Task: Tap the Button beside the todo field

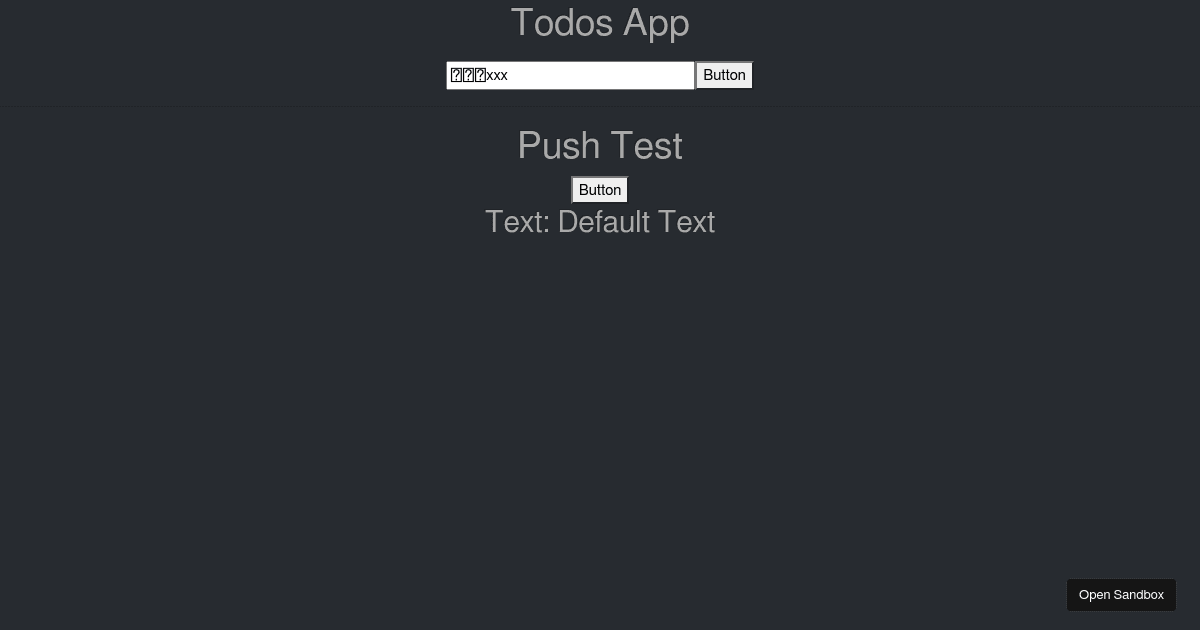Action: 724,75
